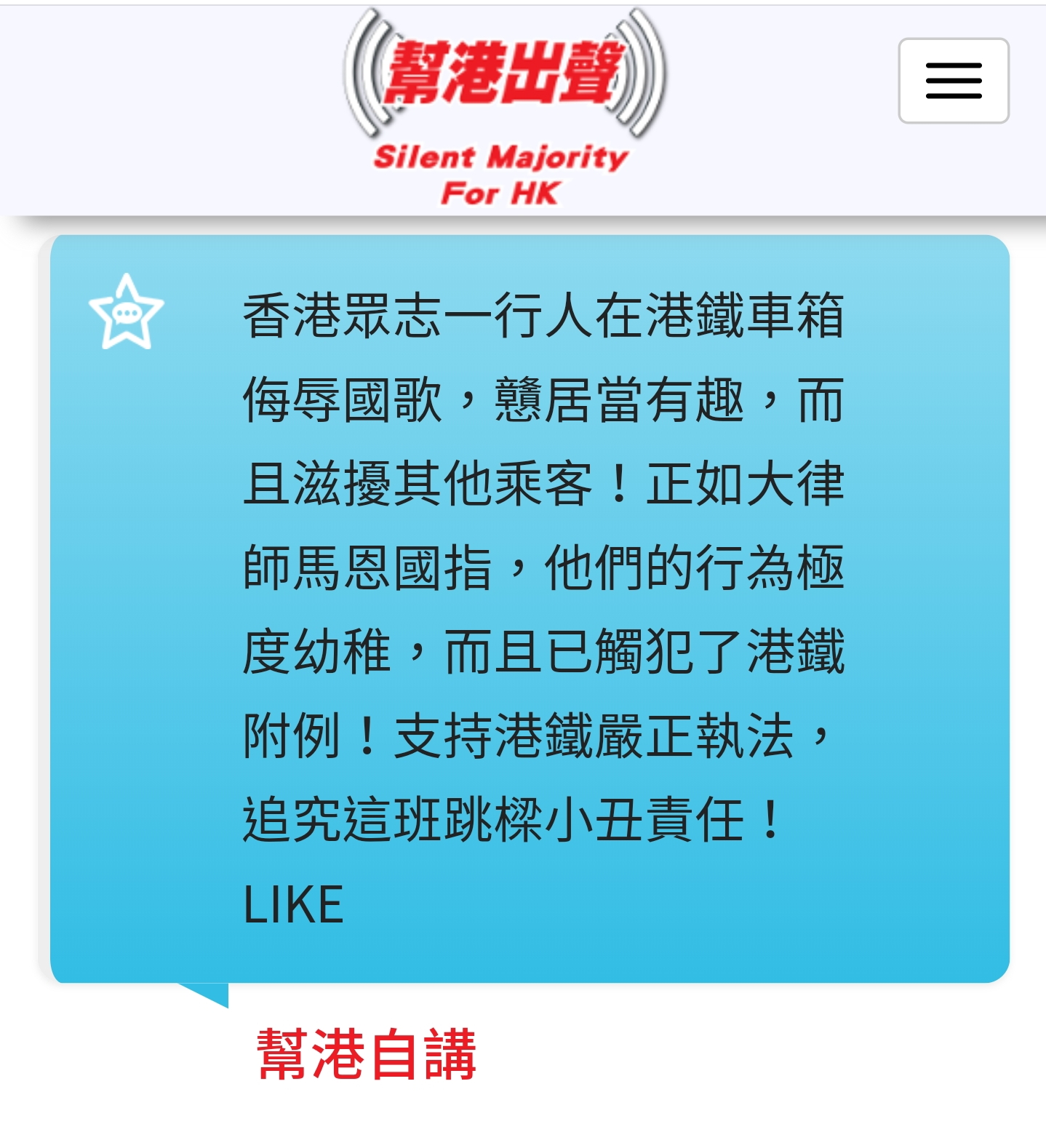Tap the Silent Majority for HK logo

502,109
